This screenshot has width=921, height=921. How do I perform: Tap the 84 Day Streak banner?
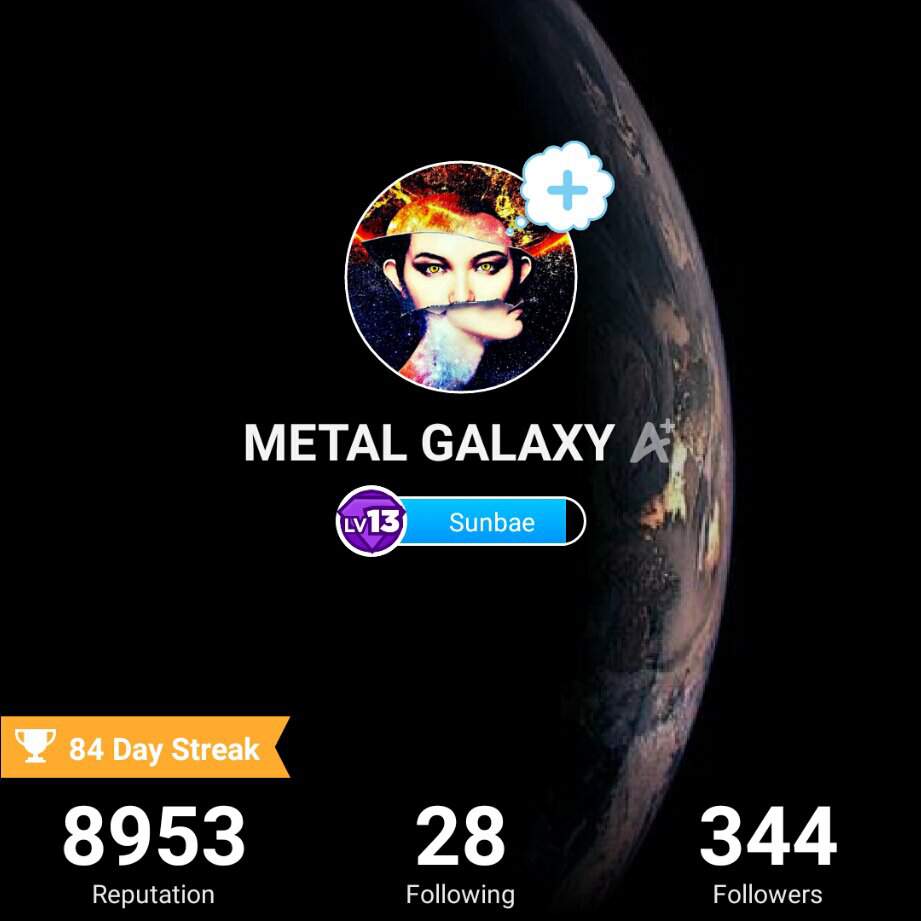tap(144, 748)
